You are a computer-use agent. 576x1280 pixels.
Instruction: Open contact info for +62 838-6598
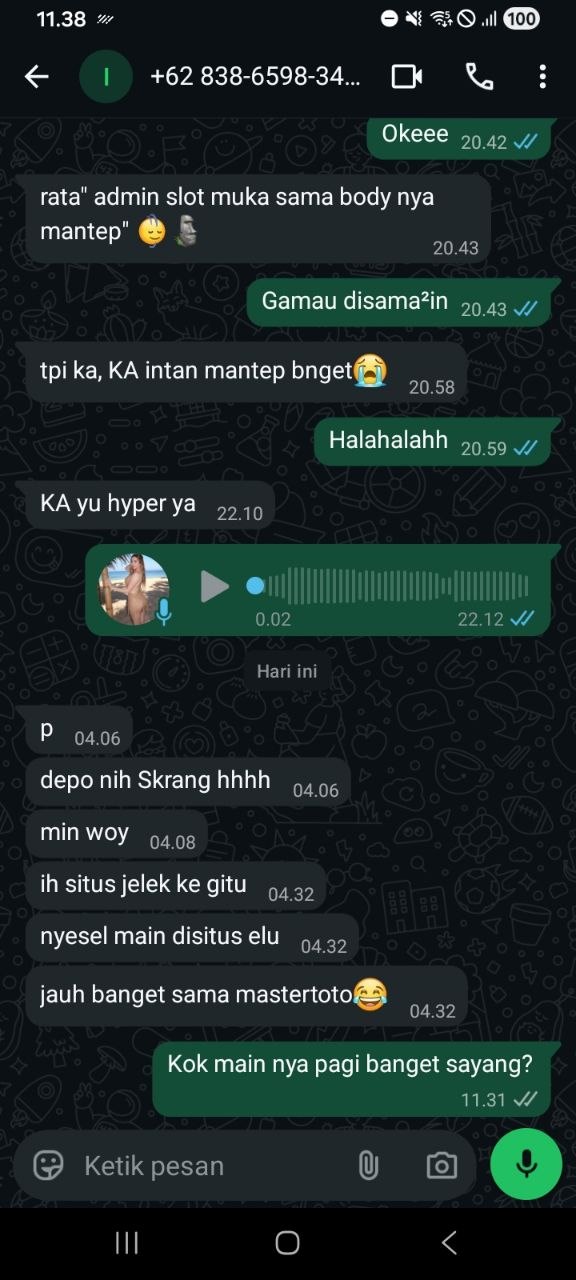tap(255, 77)
